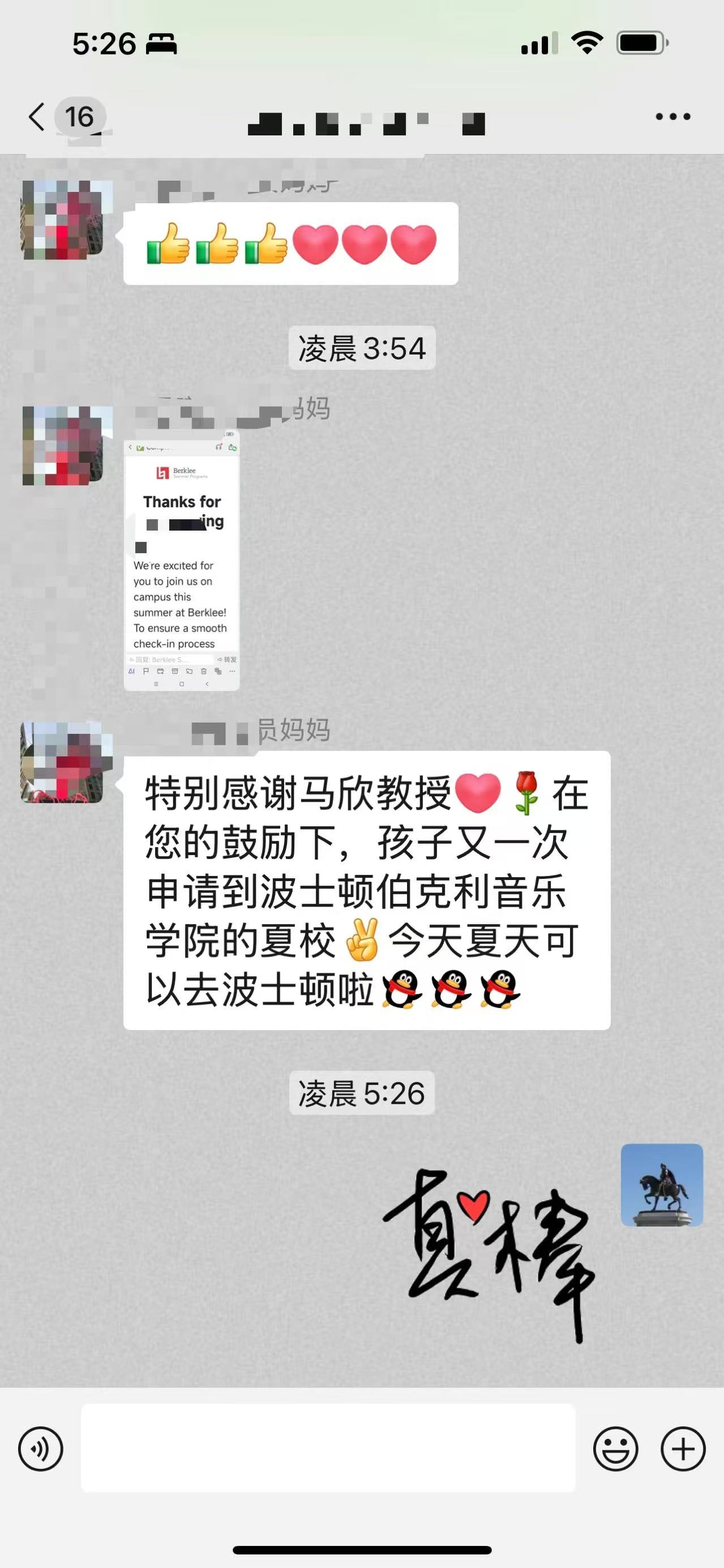
Task: Open the emoji sticker panel
Action: pos(616,1449)
